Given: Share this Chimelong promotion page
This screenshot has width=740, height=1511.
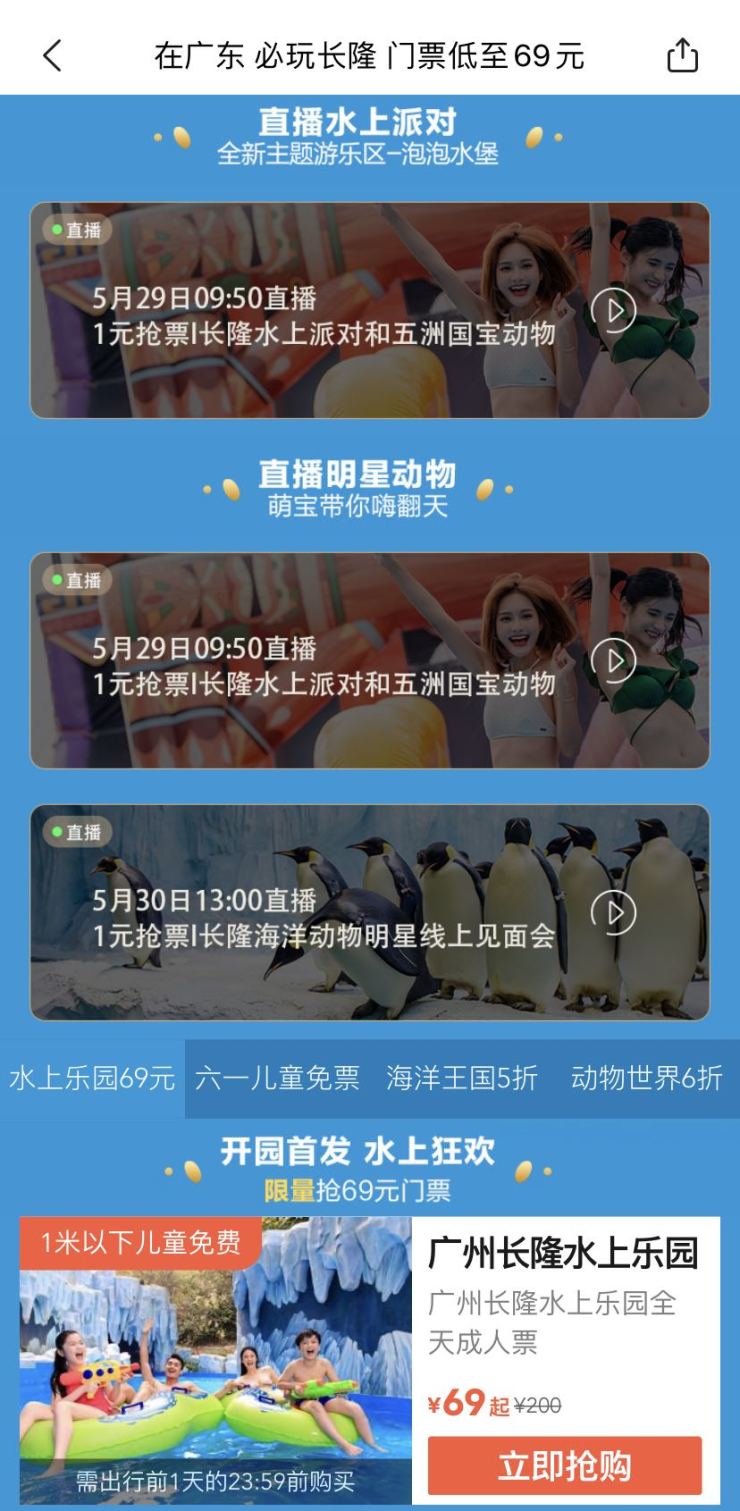Looking at the screenshot, I should 682,56.
